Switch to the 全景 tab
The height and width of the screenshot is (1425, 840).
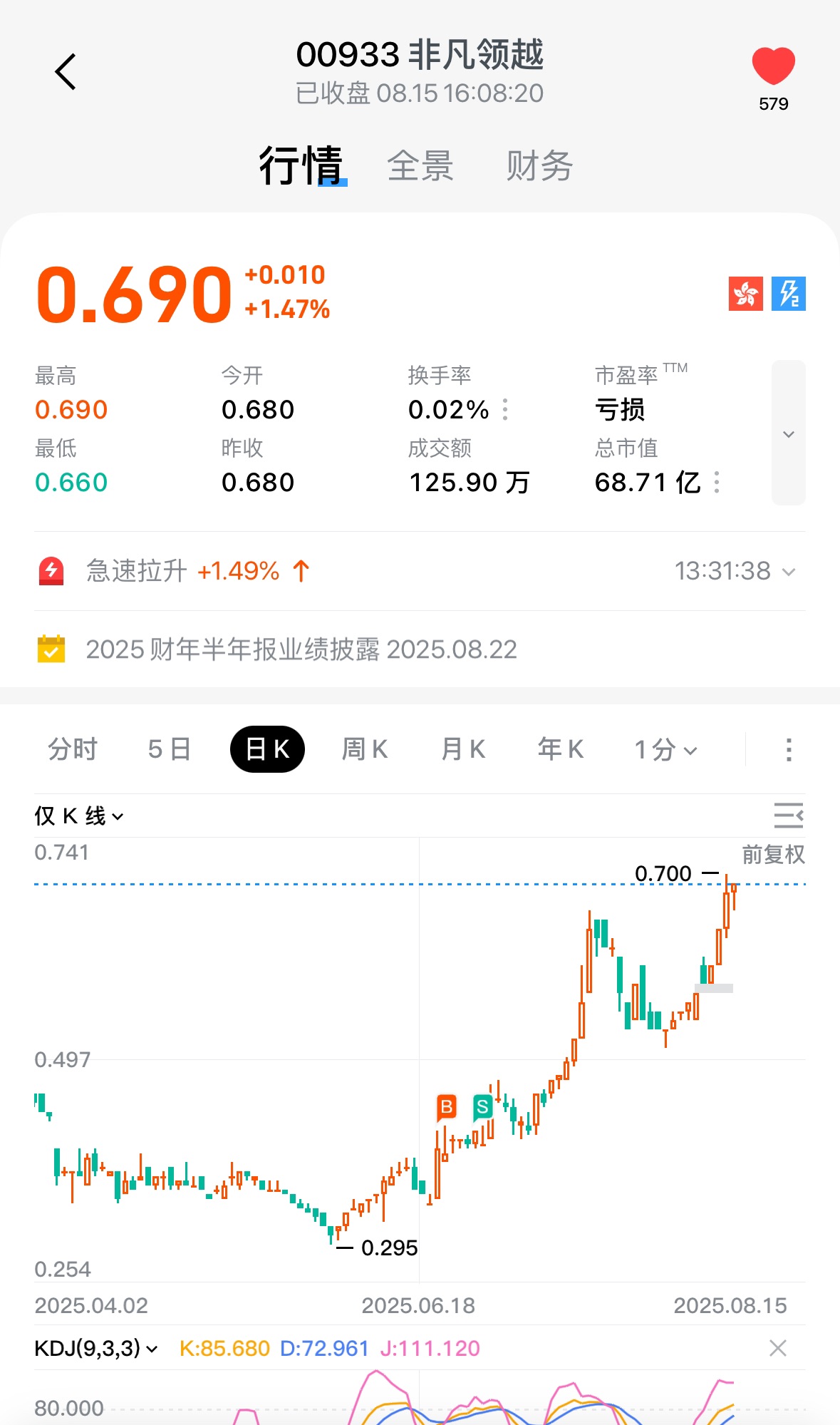420,166
